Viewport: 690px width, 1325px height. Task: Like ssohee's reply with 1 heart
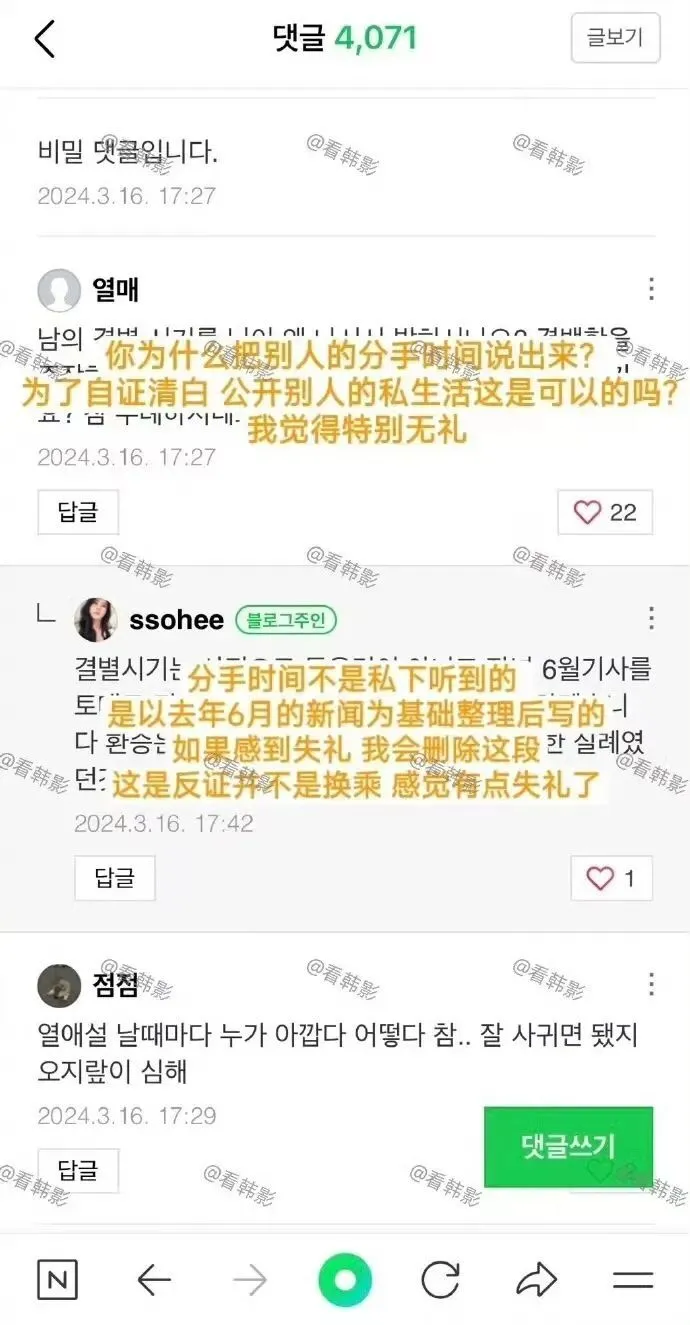(611, 878)
